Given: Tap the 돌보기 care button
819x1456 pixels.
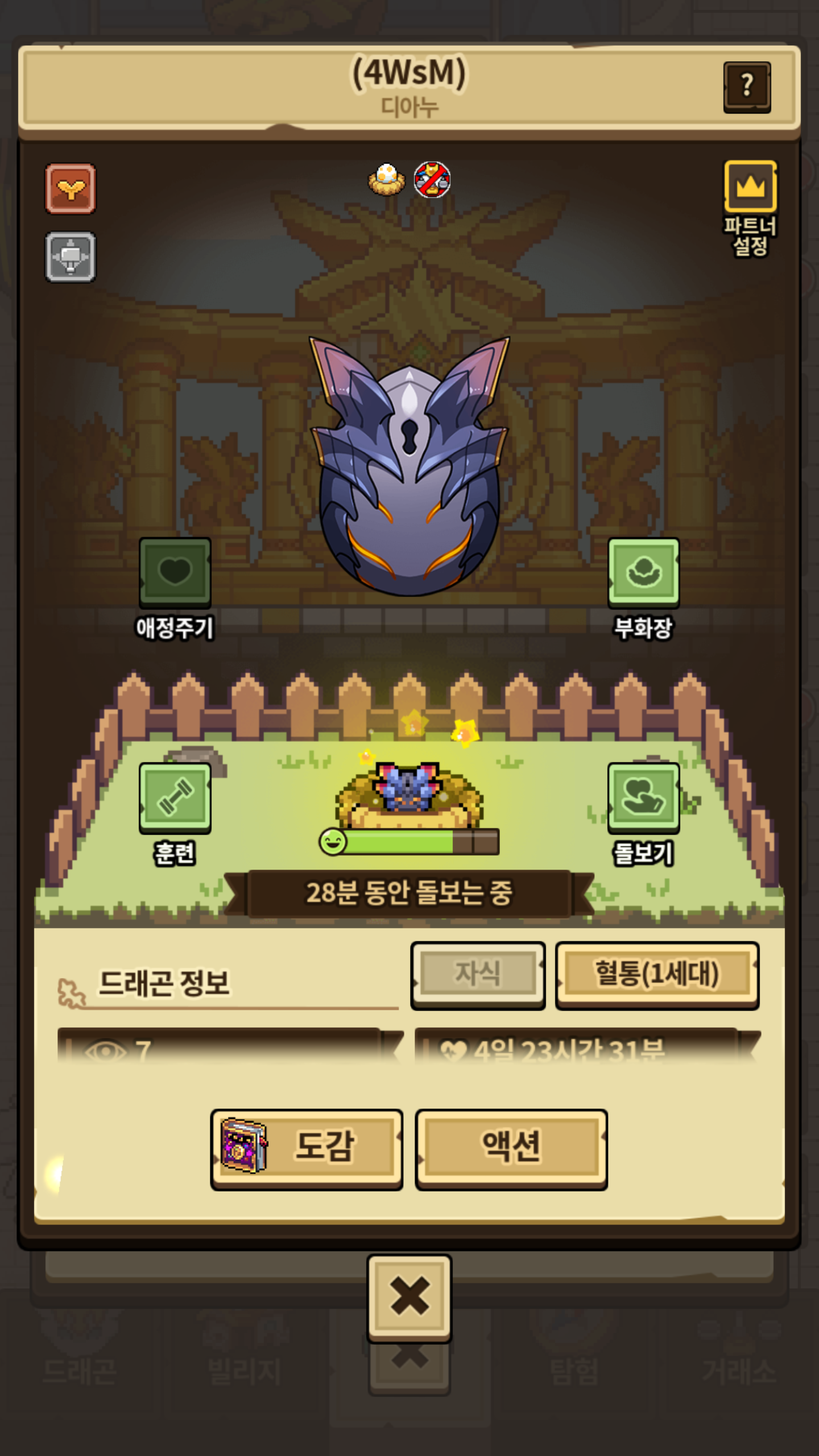Looking at the screenshot, I should (x=643, y=797).
